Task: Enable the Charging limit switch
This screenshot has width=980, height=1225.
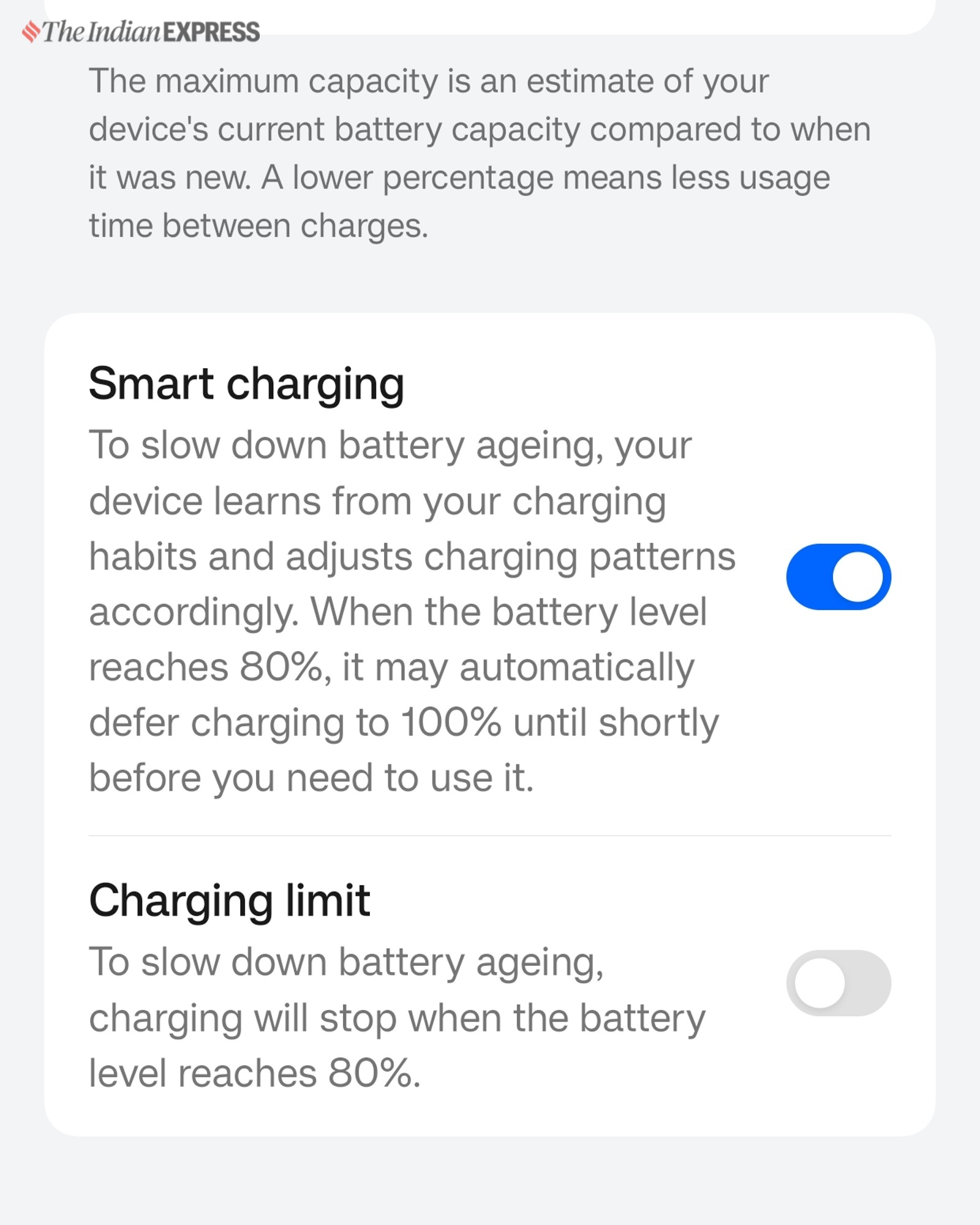Action: (838, 982)
